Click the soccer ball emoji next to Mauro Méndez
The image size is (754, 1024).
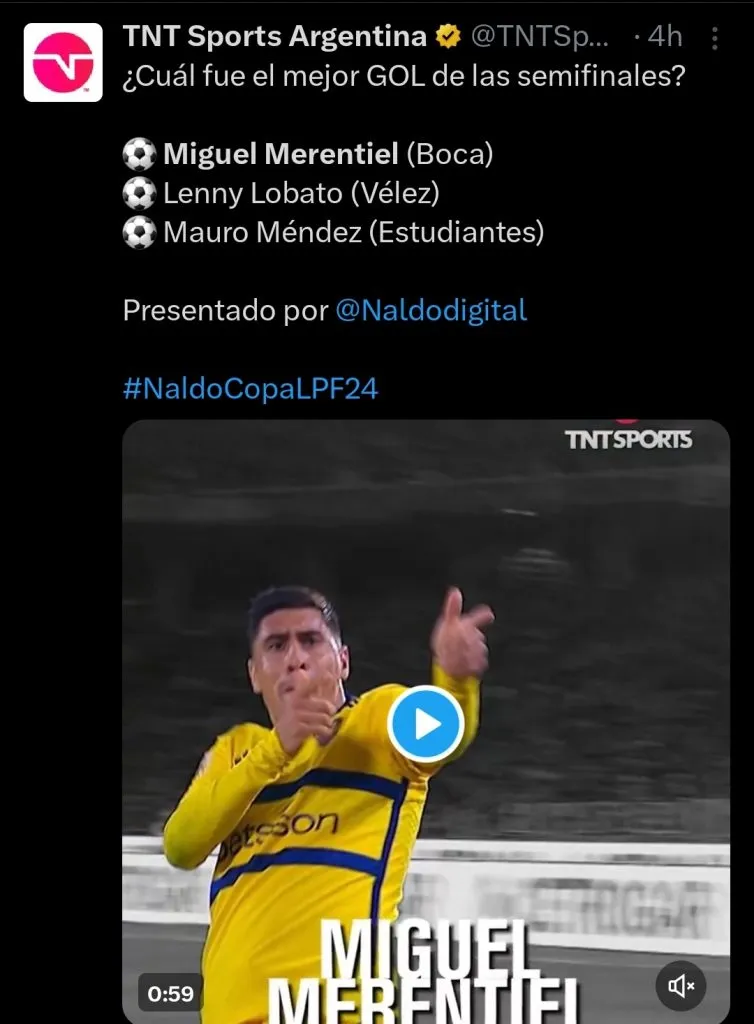click(x=138, y=233)
